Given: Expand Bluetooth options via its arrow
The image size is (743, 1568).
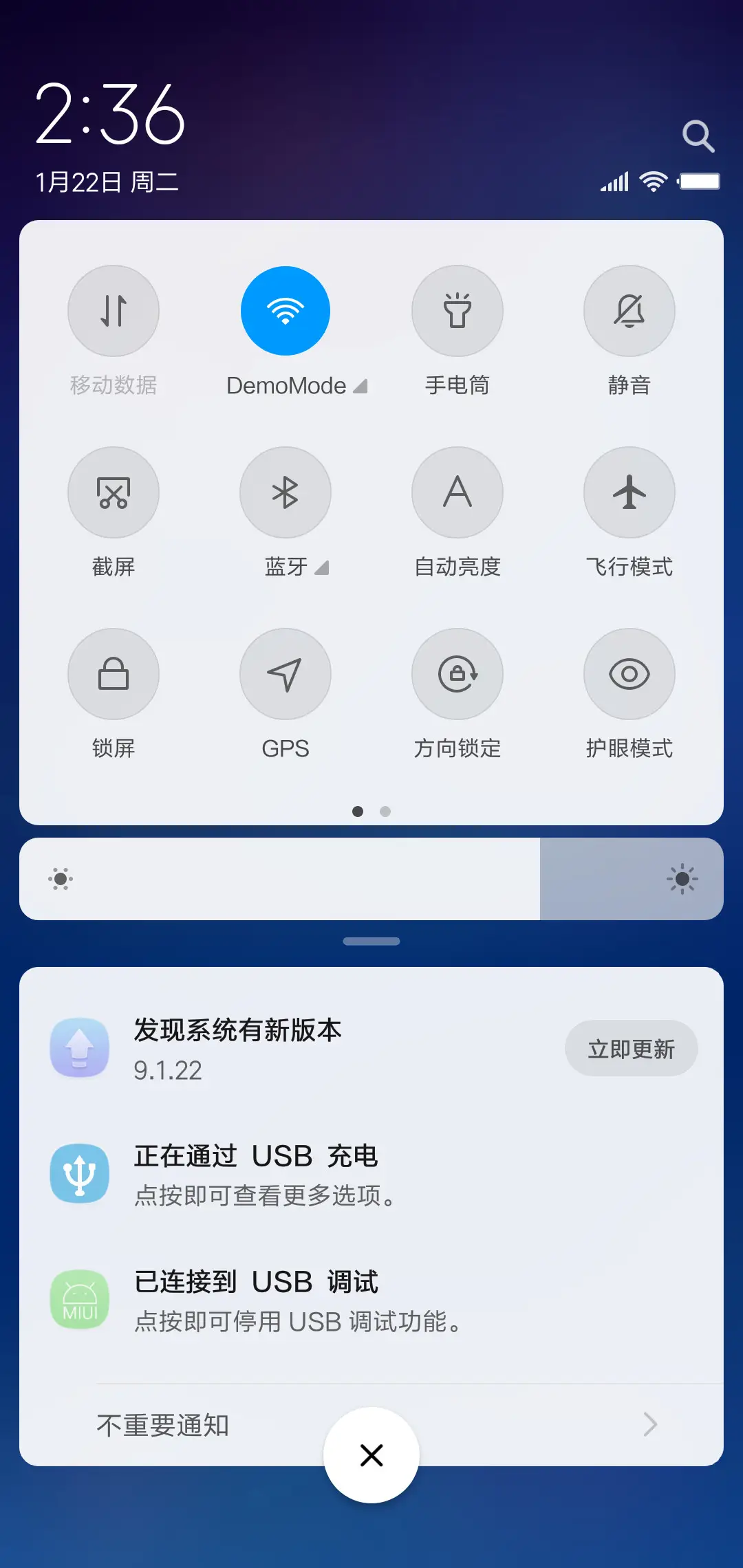Looking at the screenshot, I should coord(321,568).
